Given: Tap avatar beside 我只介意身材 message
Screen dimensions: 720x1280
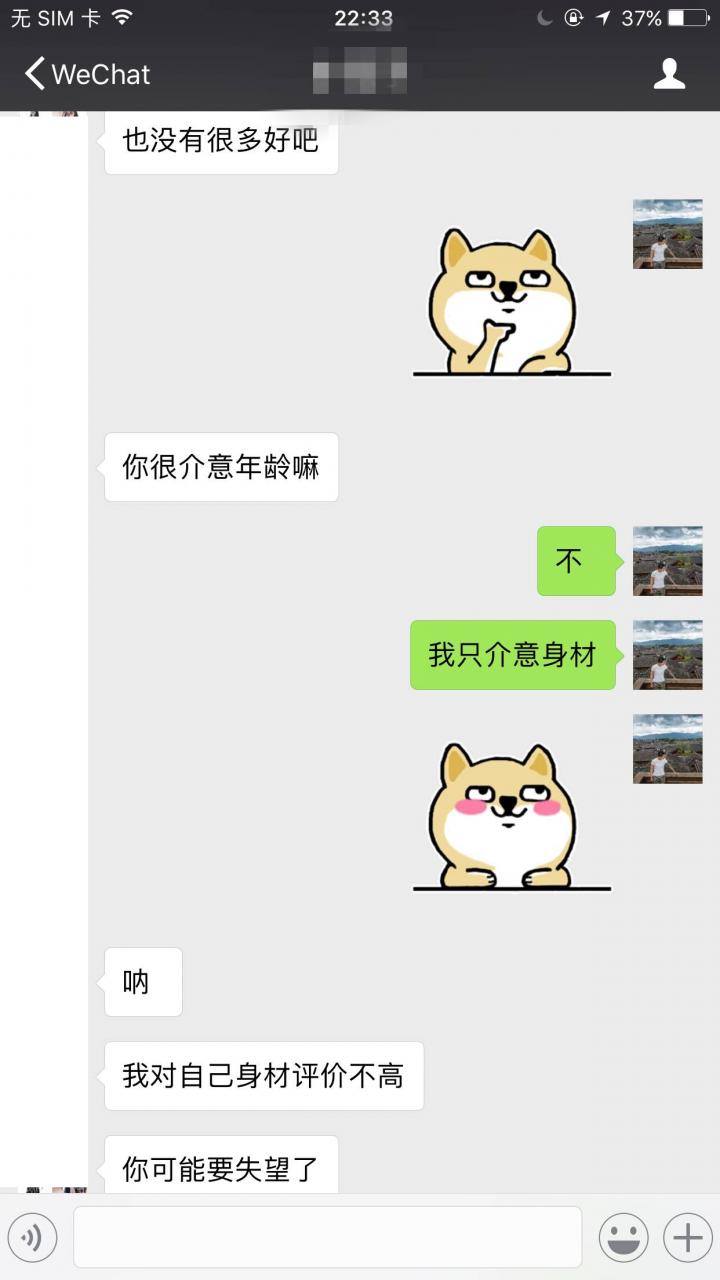Looking at the screenshot, I should point(667,655).
